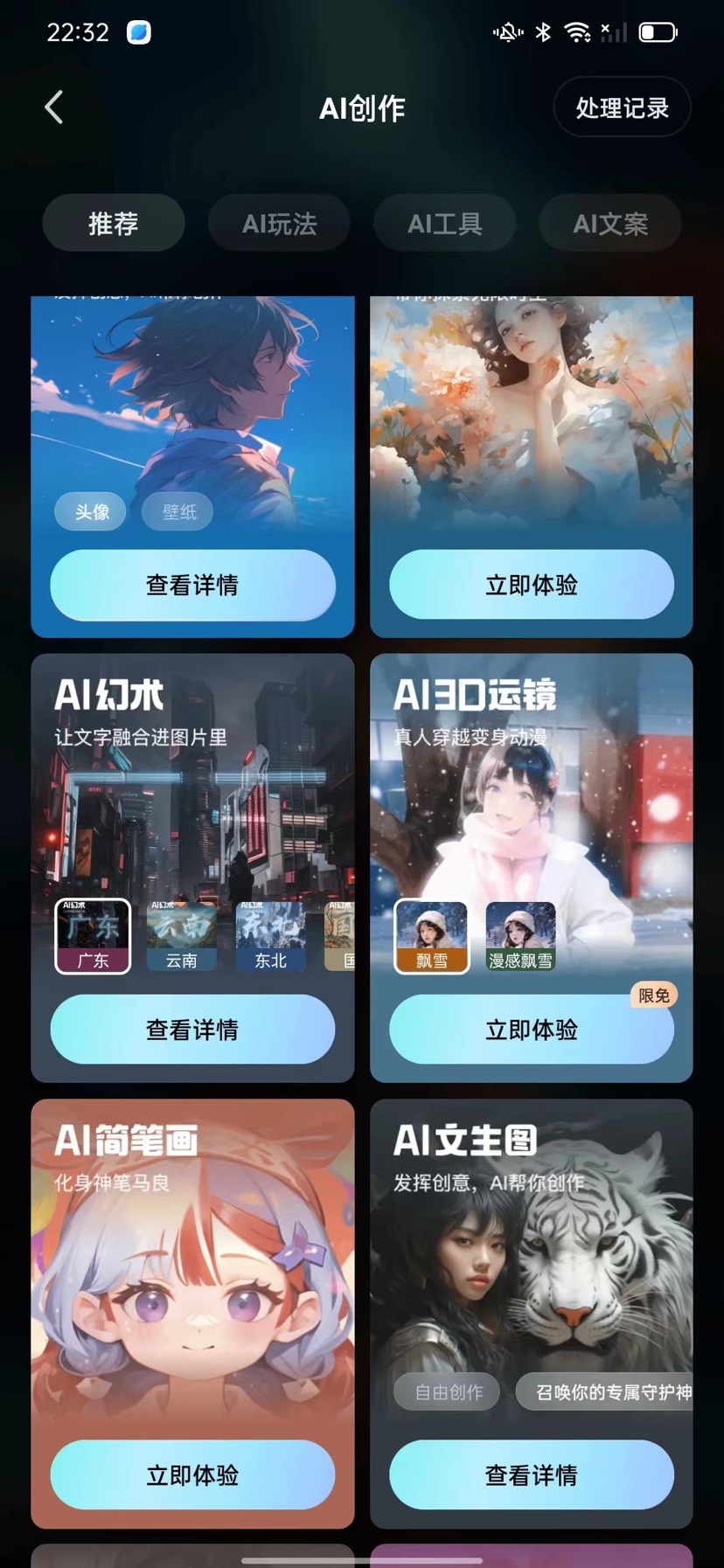Screen dimensions: 724x1568
Task: Tap 查看详情 under the anime boy card
Action: 192,585
